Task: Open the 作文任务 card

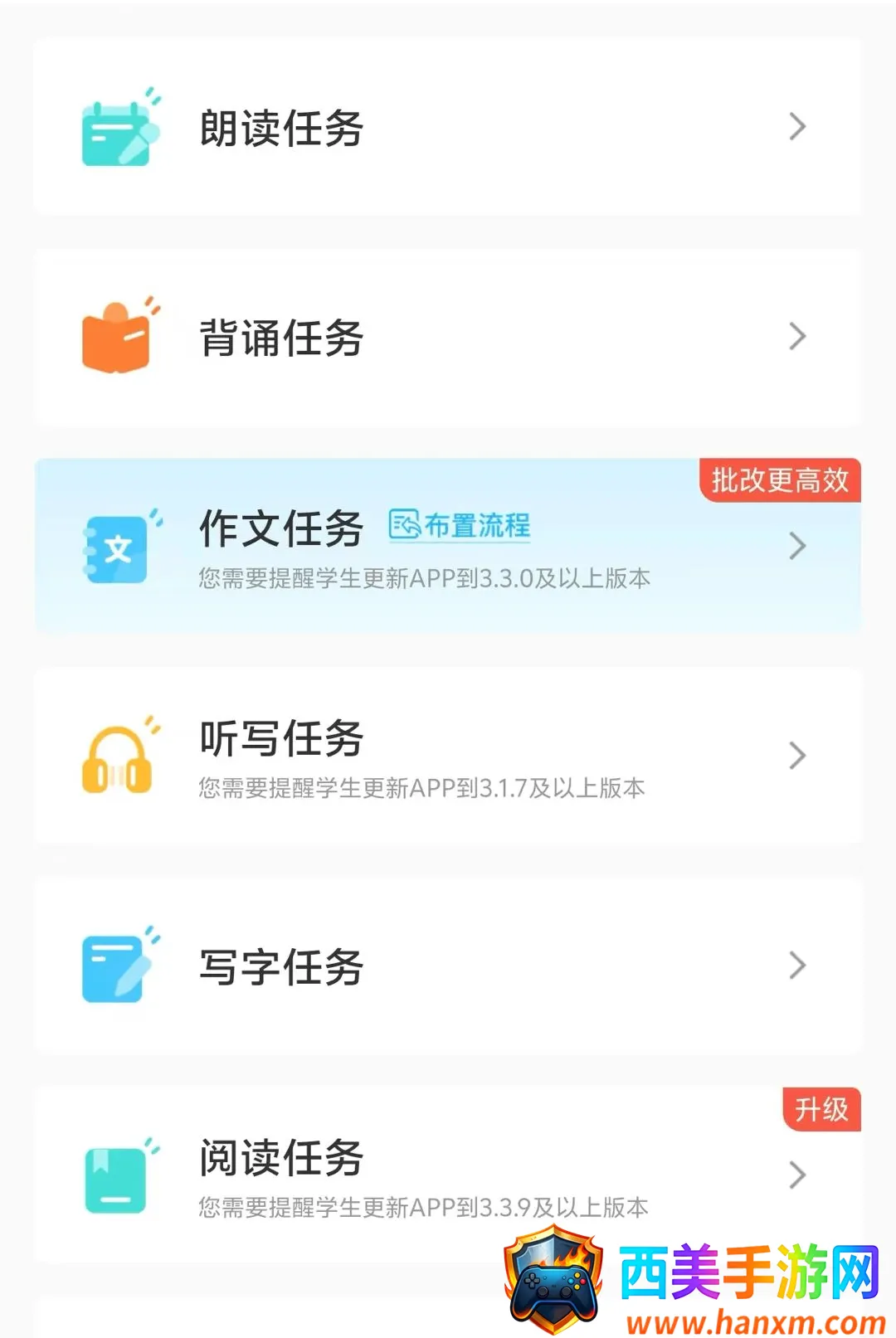Action: coord(448,547)
